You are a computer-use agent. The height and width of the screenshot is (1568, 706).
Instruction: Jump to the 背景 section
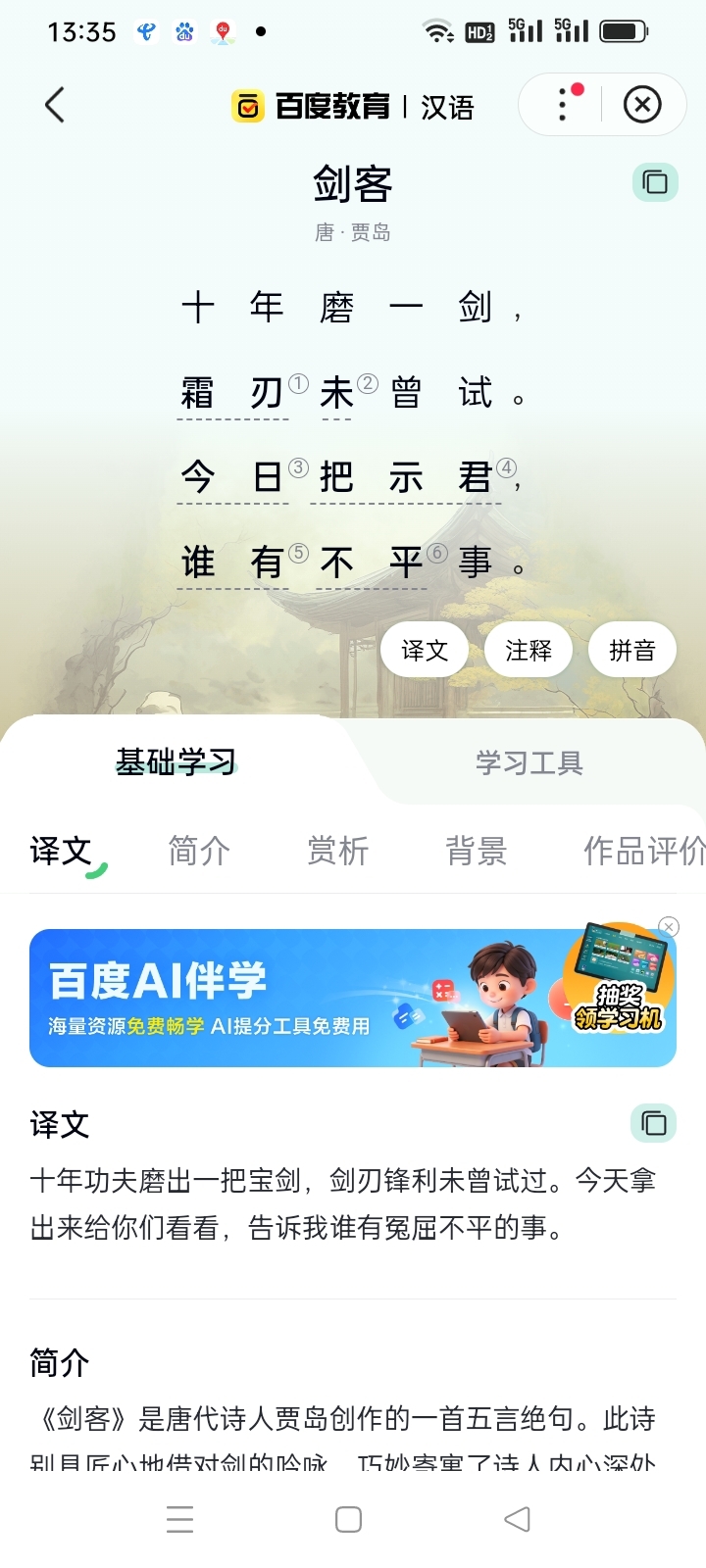click(x=476, y=851)
